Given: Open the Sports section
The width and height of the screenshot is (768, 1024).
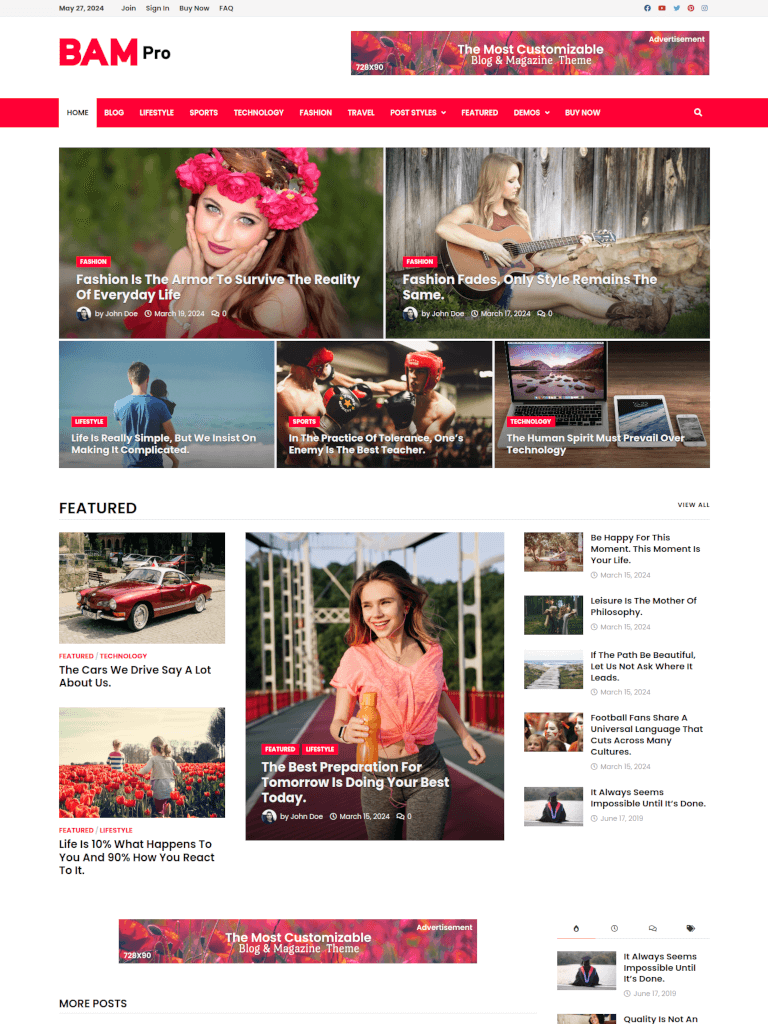Looking at the screenshot, I should tap(203, 113).
